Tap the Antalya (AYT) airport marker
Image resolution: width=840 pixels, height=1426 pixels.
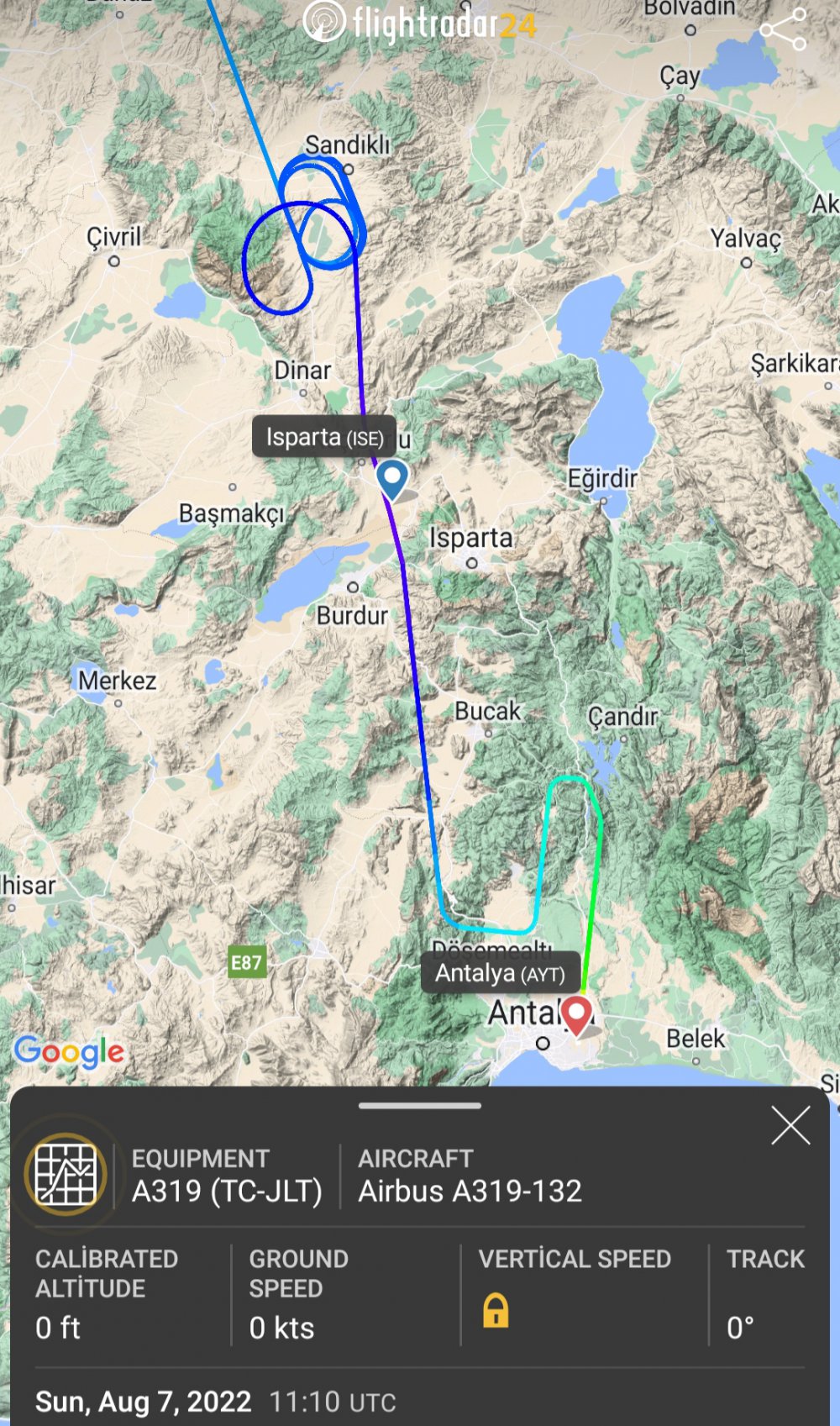(x=576, y=1016)
